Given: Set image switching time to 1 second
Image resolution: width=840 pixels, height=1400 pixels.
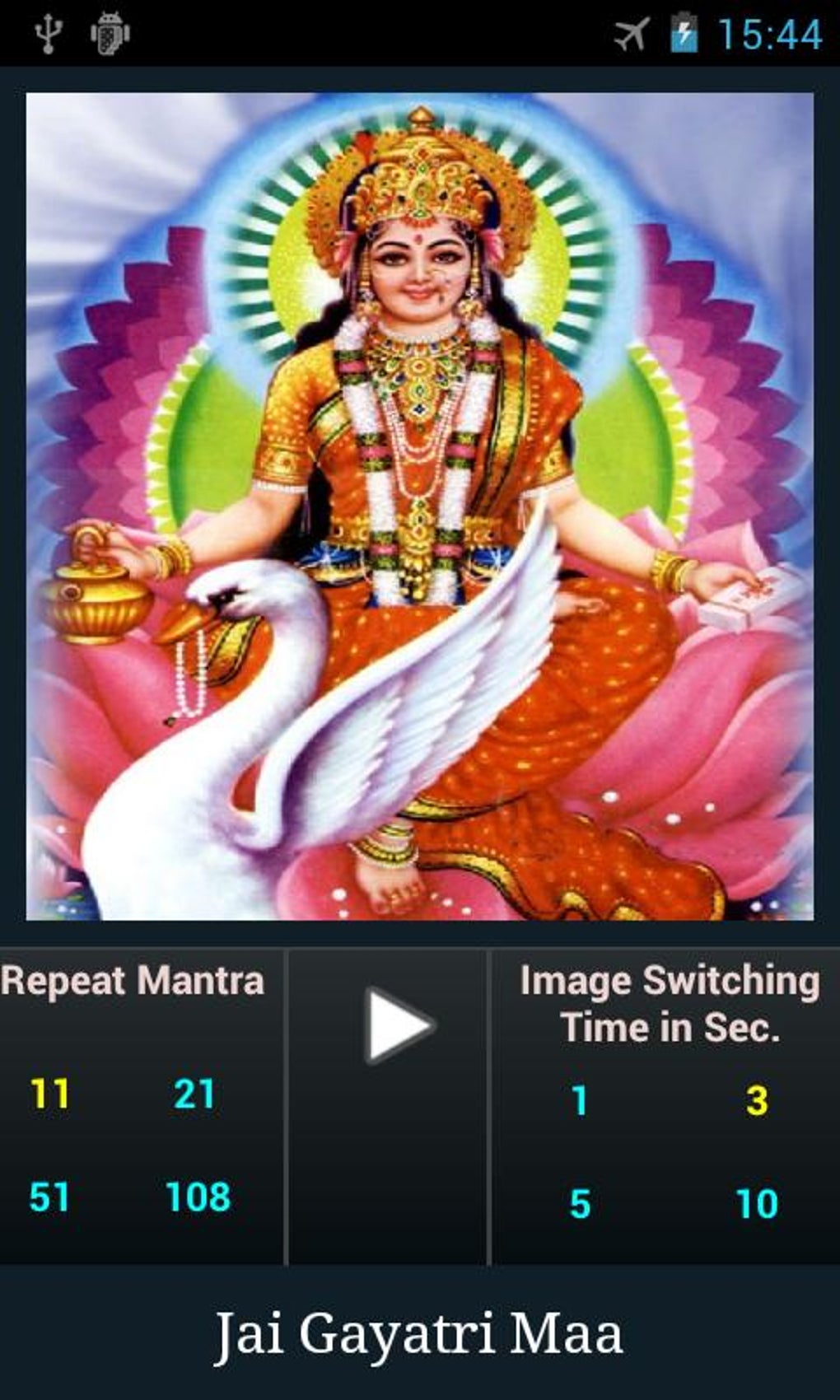Looking at the screenshot, I should [580, 1101].
